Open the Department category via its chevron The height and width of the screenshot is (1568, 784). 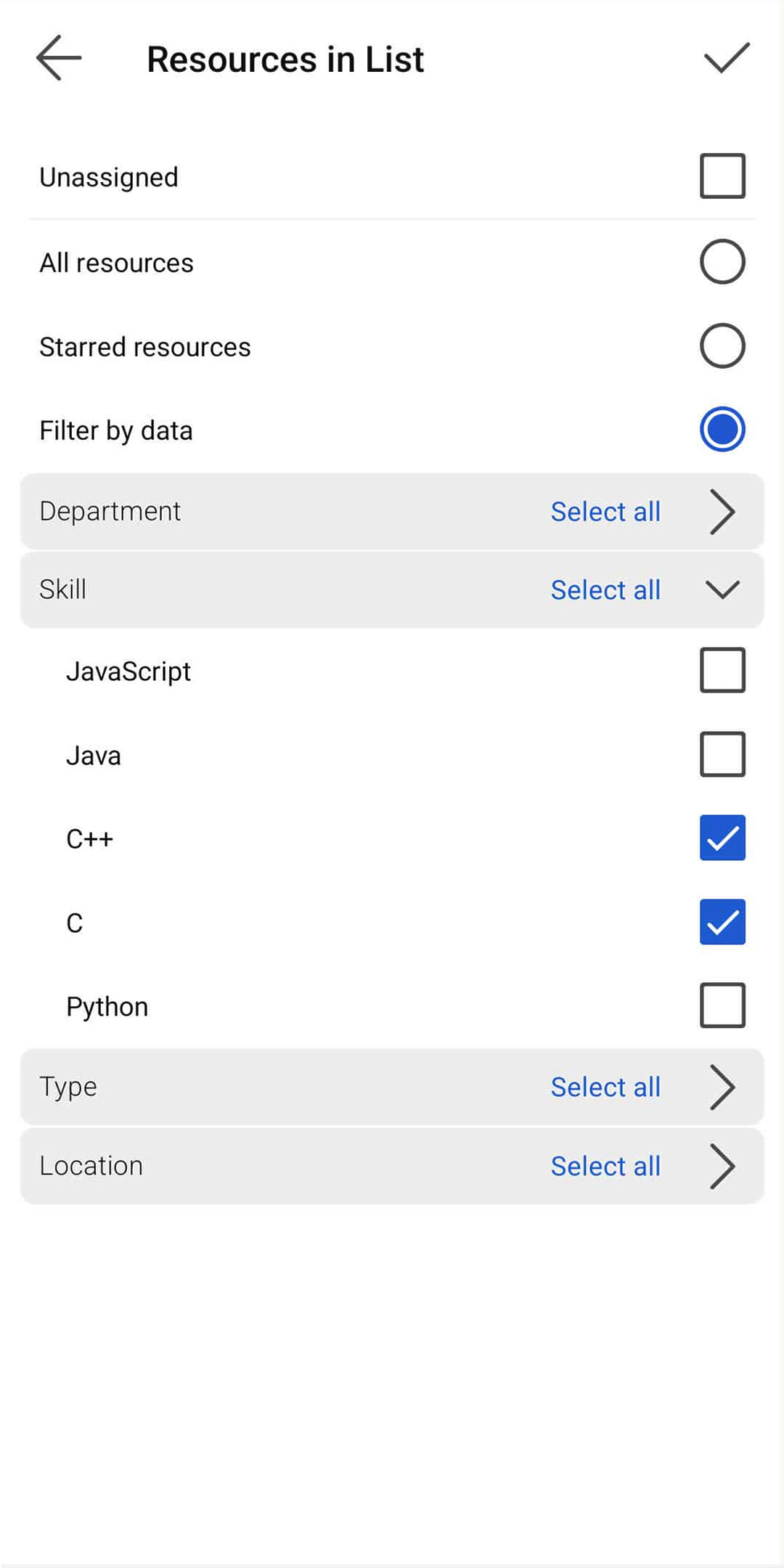pyautogui.click(x=724, y=511)
